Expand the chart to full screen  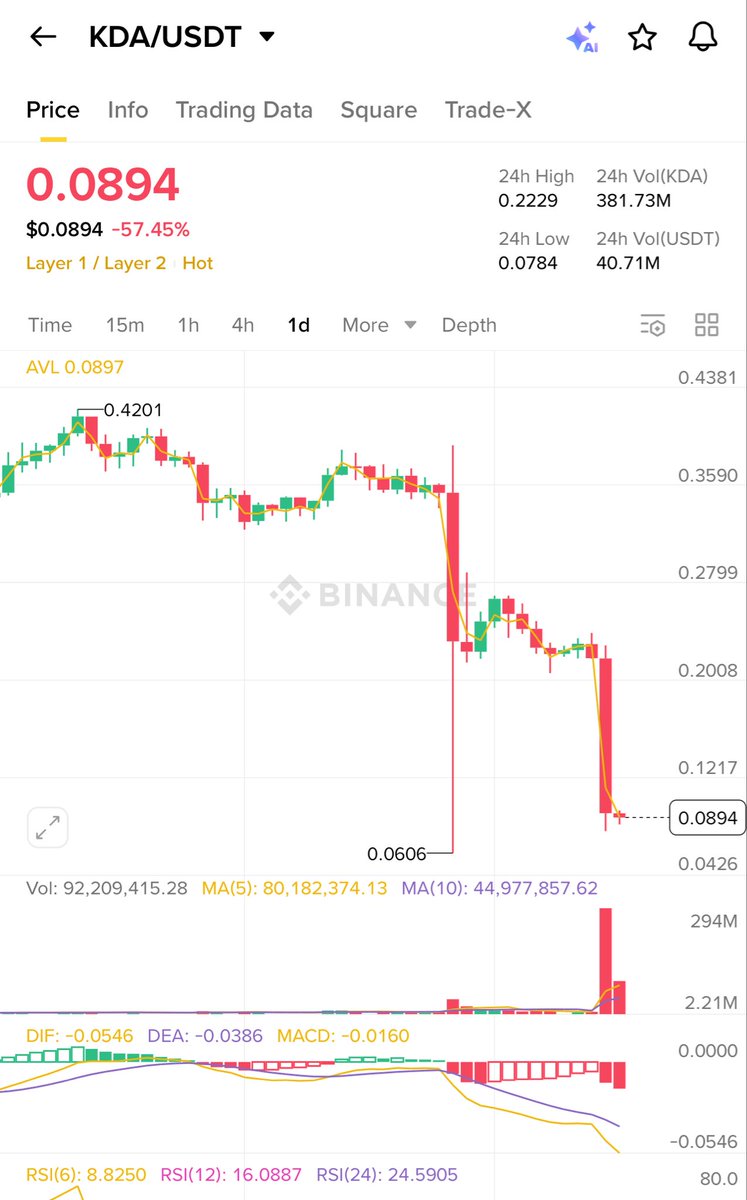coord(47,827)
